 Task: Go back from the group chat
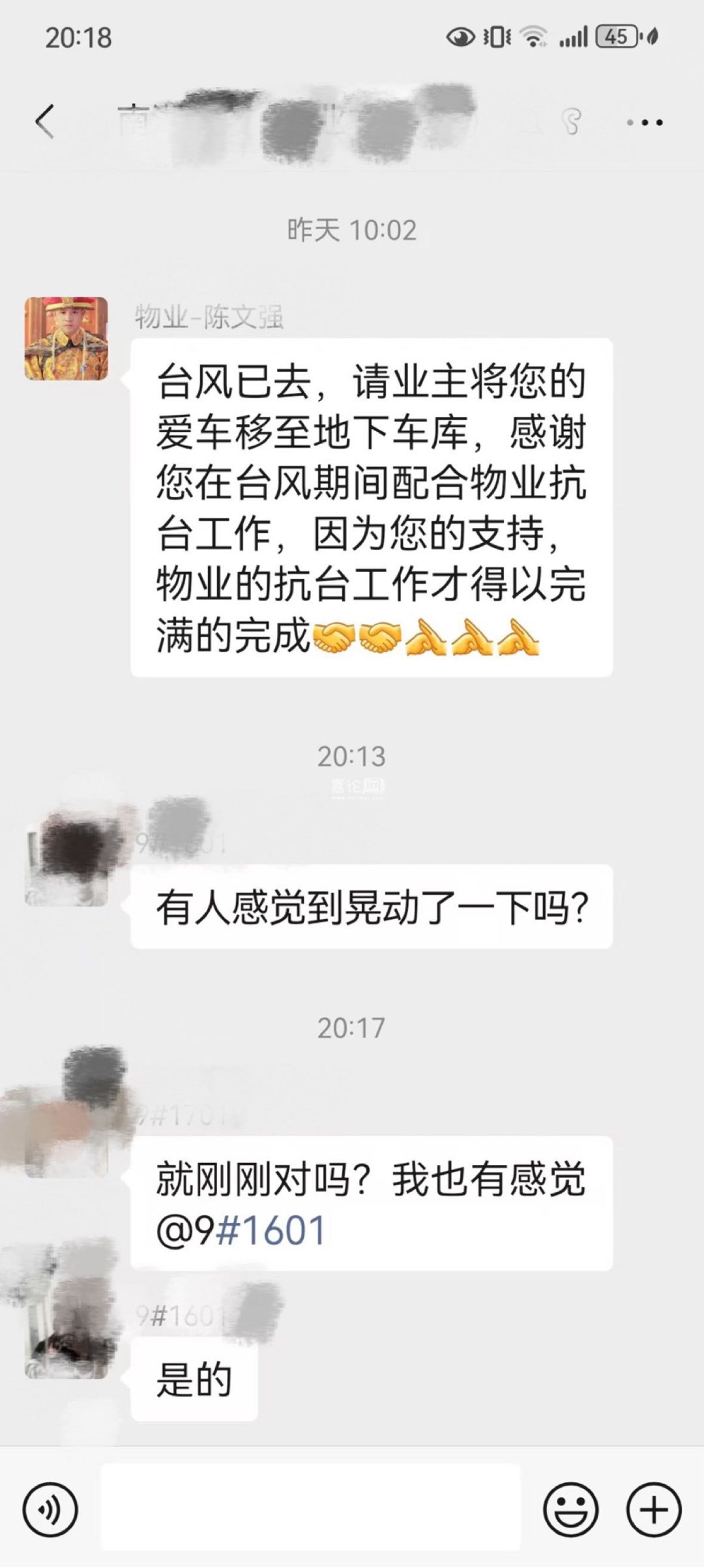[x=44, y=121]
